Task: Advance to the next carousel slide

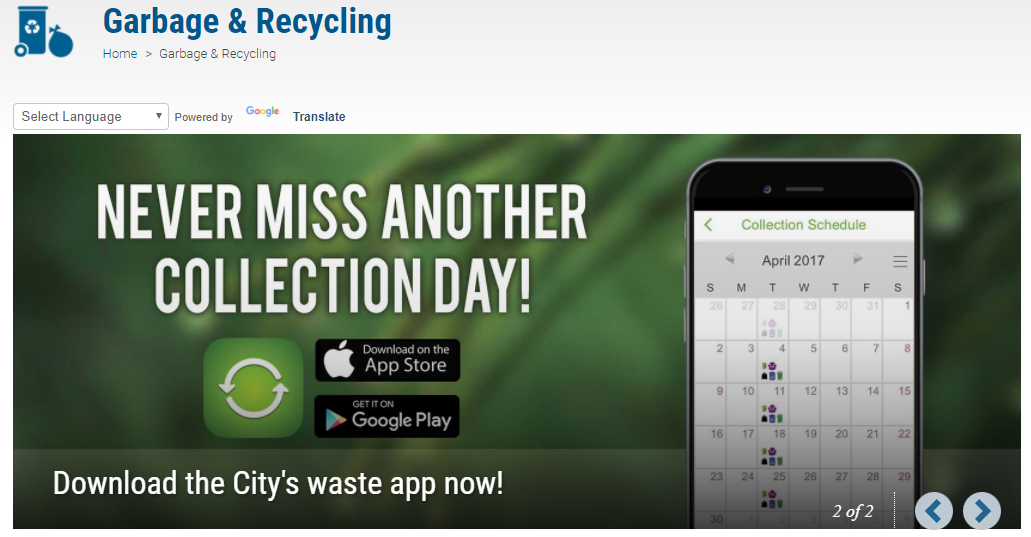Action: pos(982,511)
